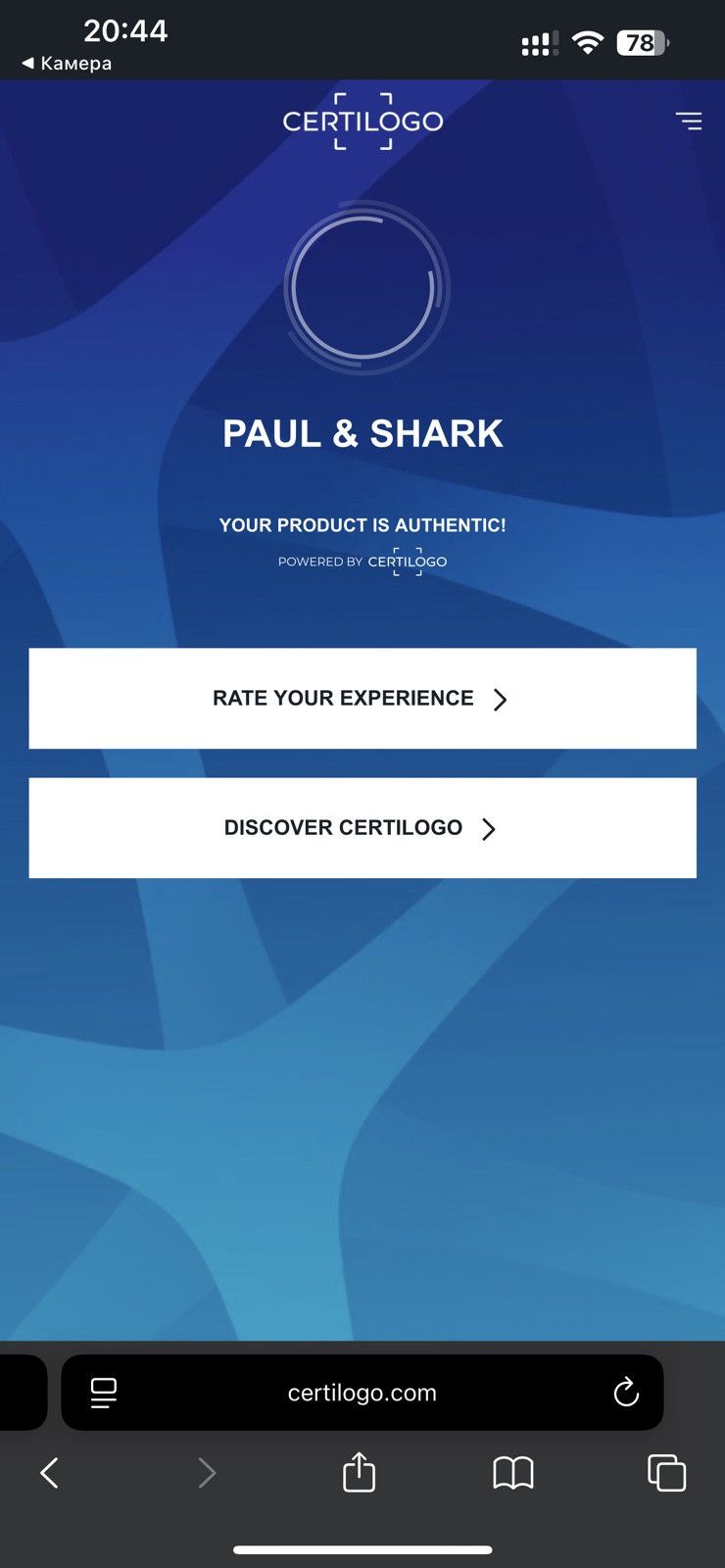This screenshot has width=725, height=1568.
Task: Tap the certilogo.com address field
Action: click(362, 1393)
